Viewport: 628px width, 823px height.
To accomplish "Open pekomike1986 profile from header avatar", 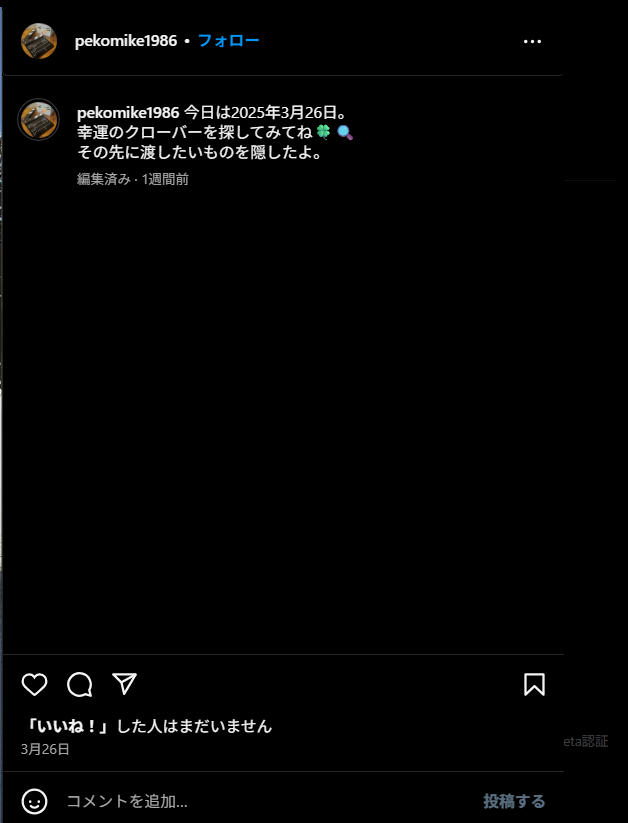I will (x=39, y=41).
